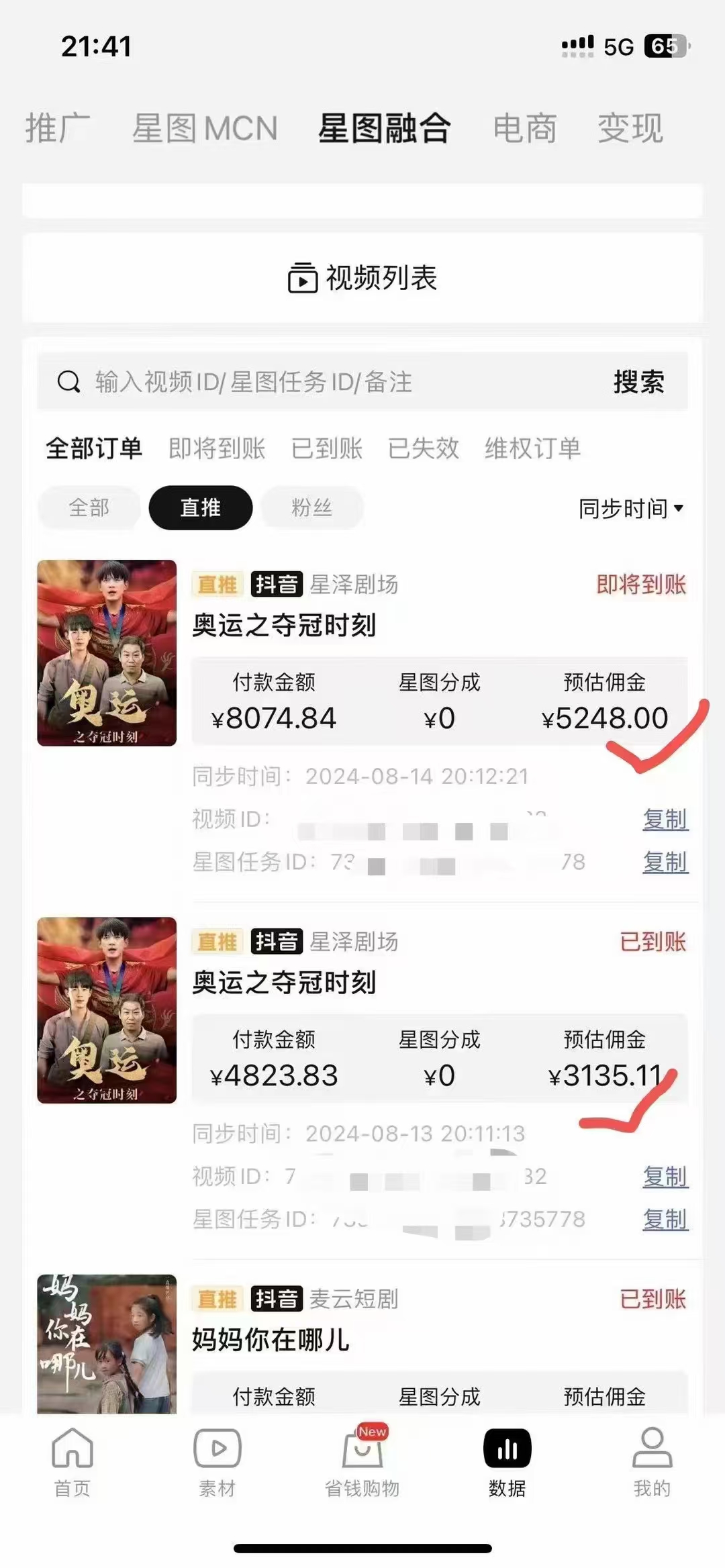This screenshot has width=725, height=1568.
Task: Copy 星图任务ID of ¥4823.83 order
Action: tap(665, 1219)
